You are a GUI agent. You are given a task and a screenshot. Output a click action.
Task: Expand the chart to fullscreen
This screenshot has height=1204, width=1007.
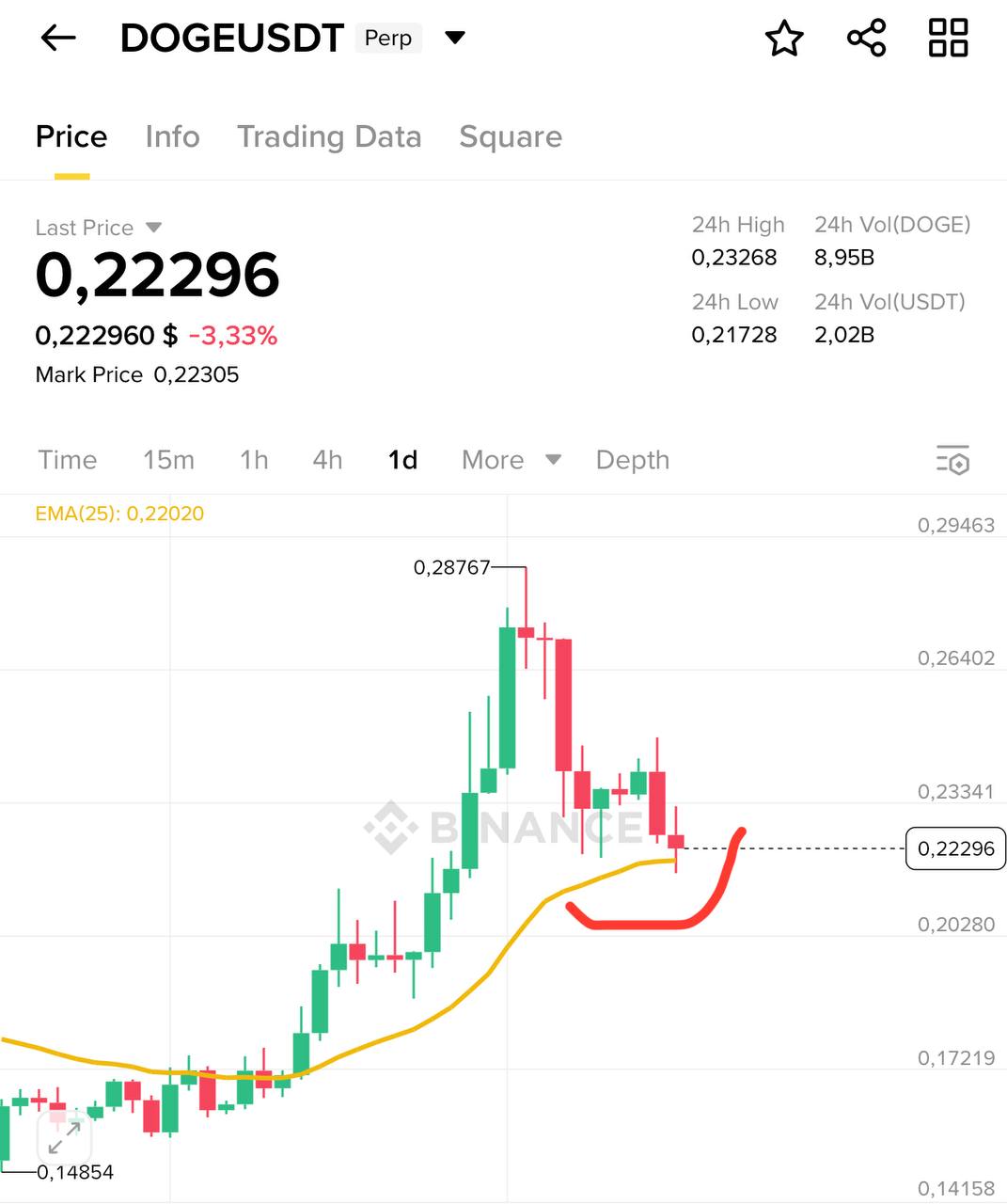[64, 1139]
